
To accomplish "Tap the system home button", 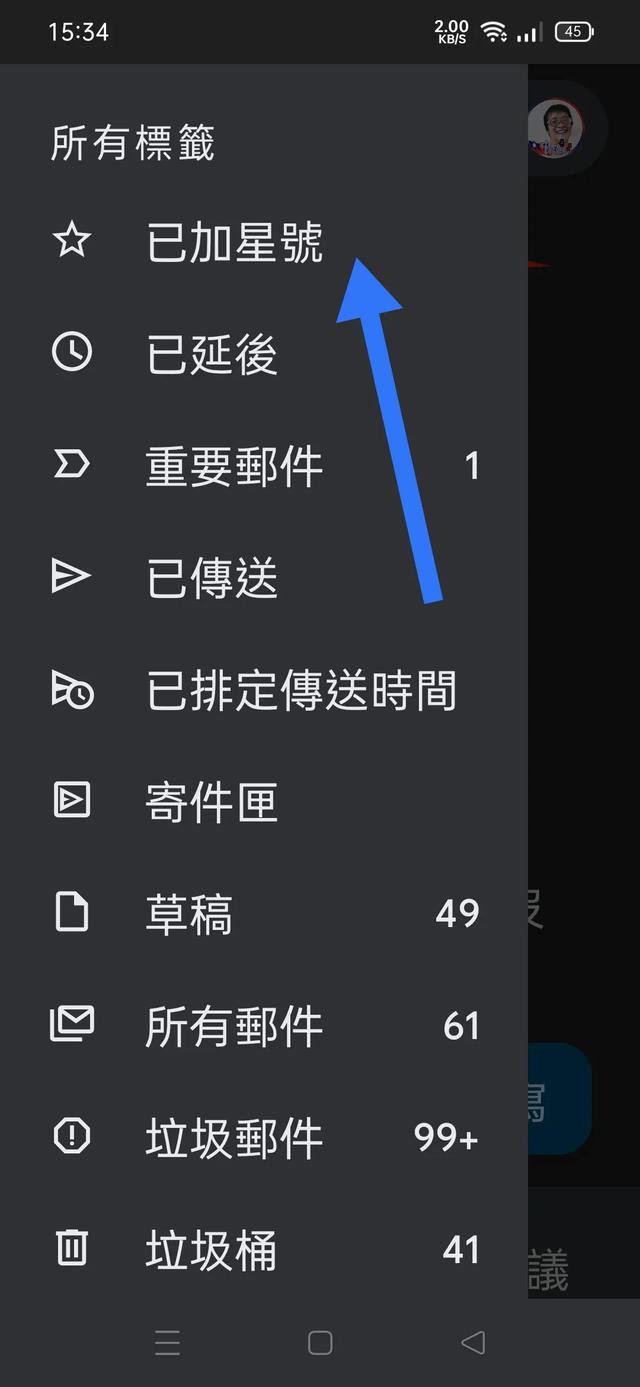I will 320,1343.
